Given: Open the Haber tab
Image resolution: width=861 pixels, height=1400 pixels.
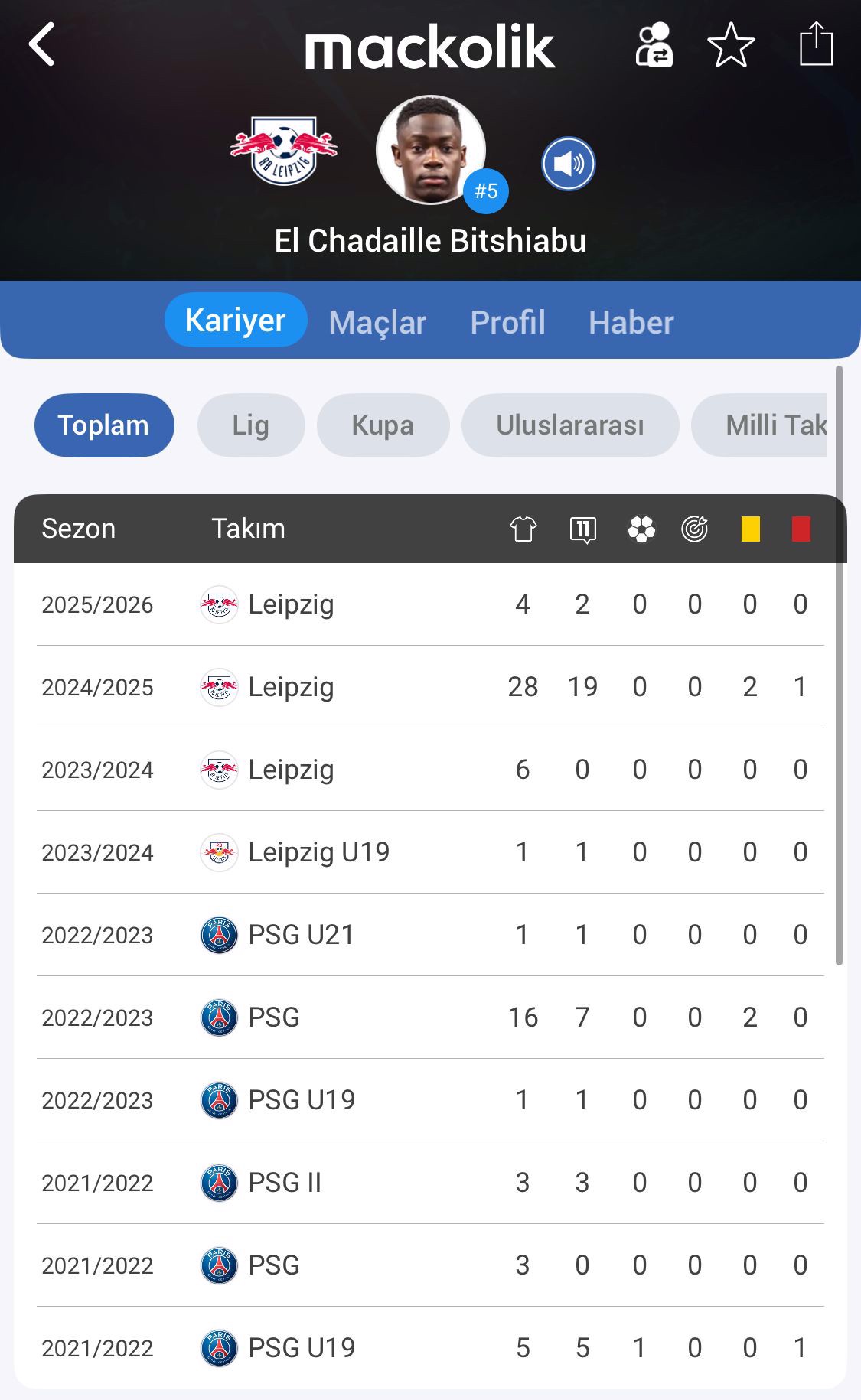Looking at the screenshot, I should (631, 322).
